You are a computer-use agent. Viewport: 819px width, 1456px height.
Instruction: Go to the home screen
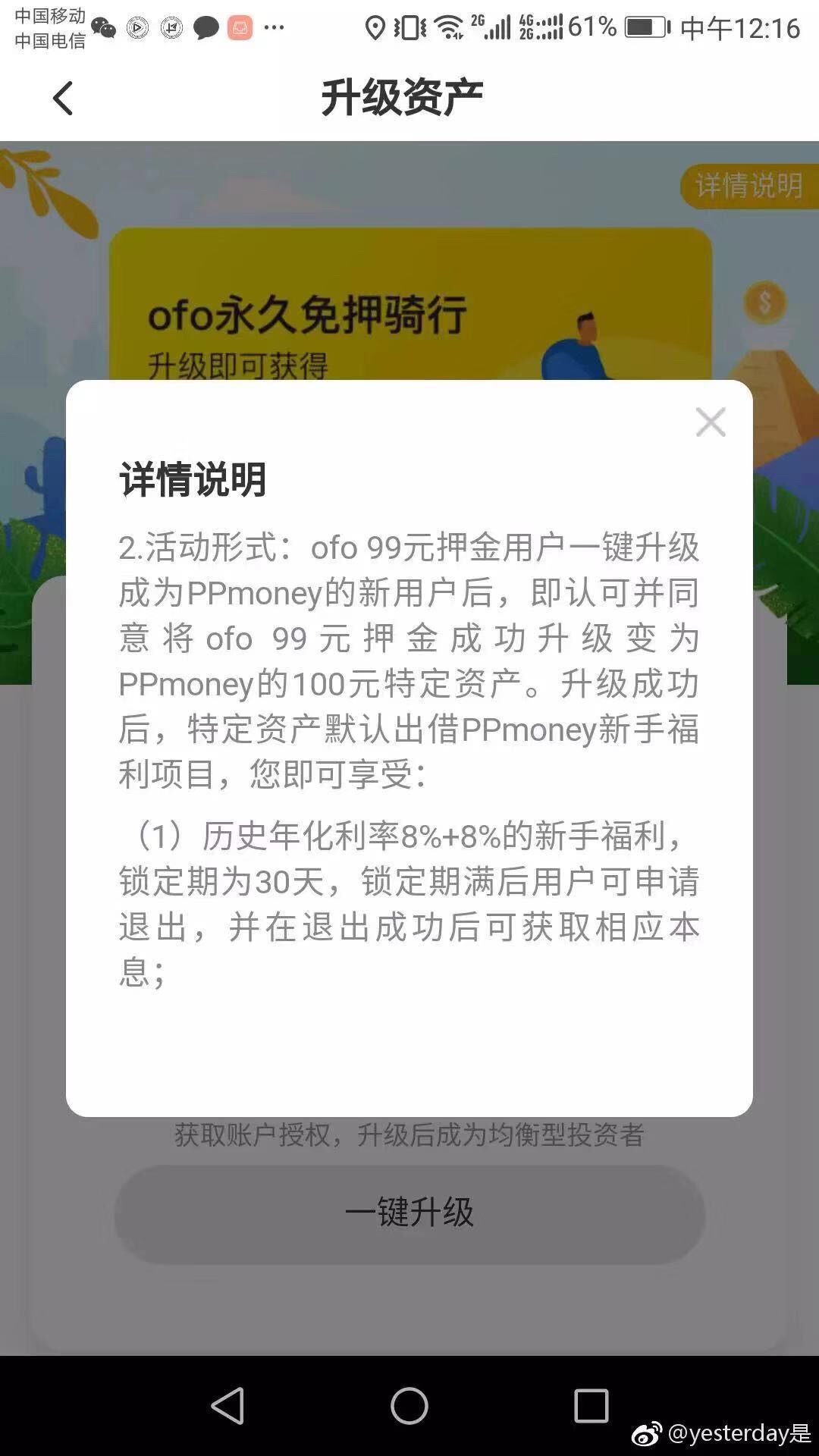[x=409, y=1405]
